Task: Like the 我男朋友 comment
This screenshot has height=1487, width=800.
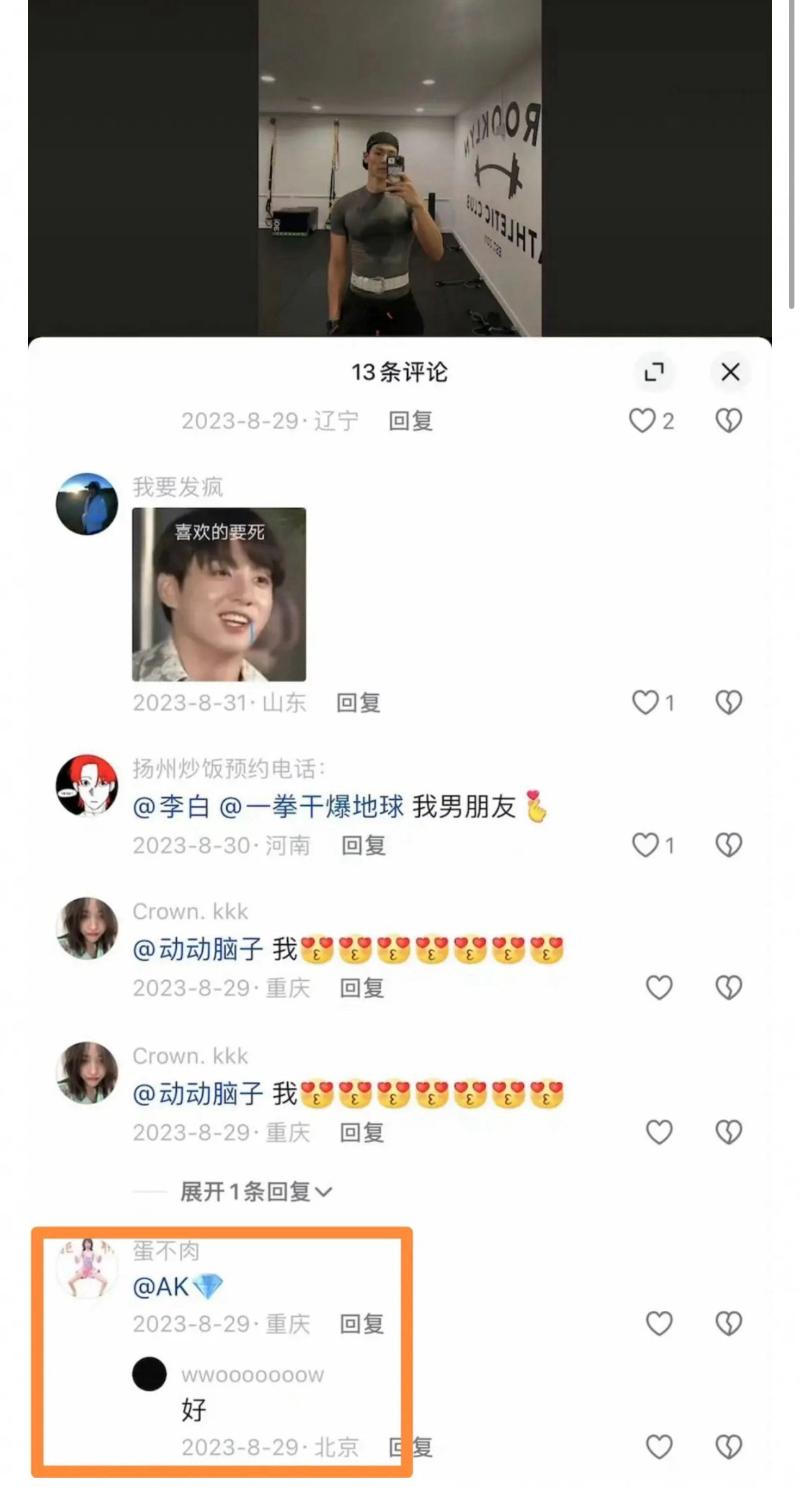Action: [645, 845]
